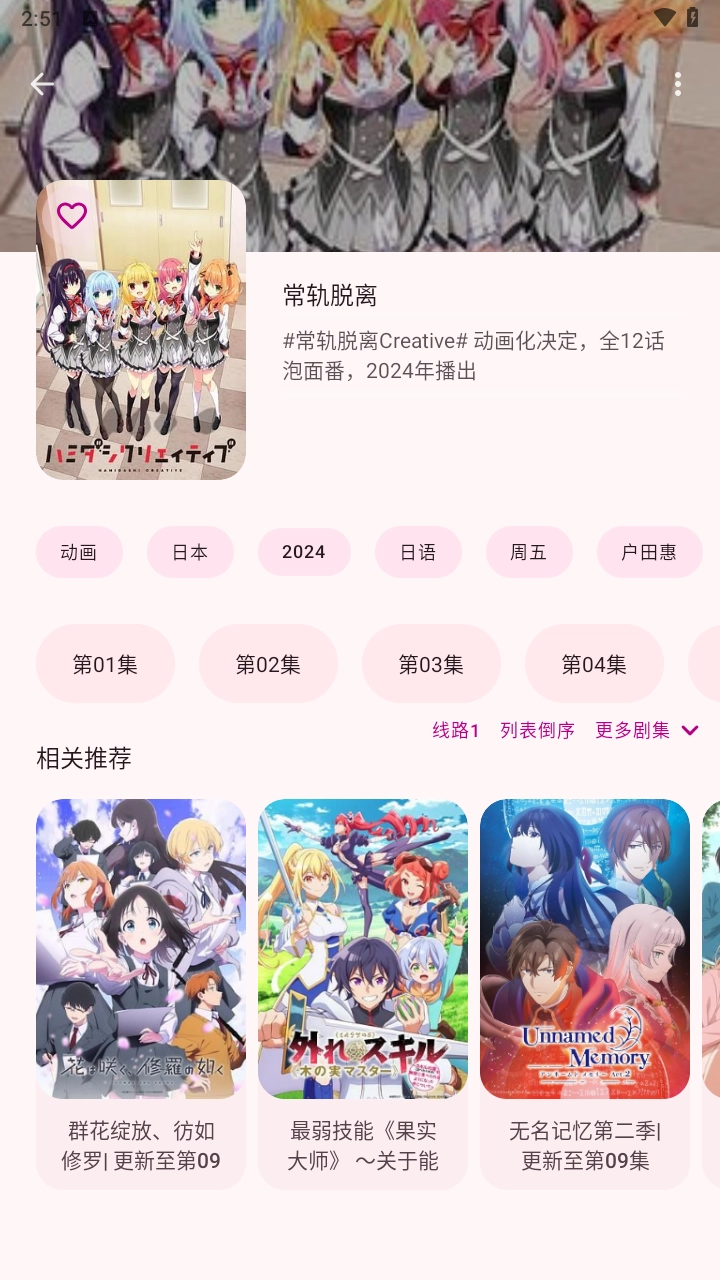Viewport: 720px width, 1280px height.
Task: Play episode 第04集
Action: [x=594, y=664]
